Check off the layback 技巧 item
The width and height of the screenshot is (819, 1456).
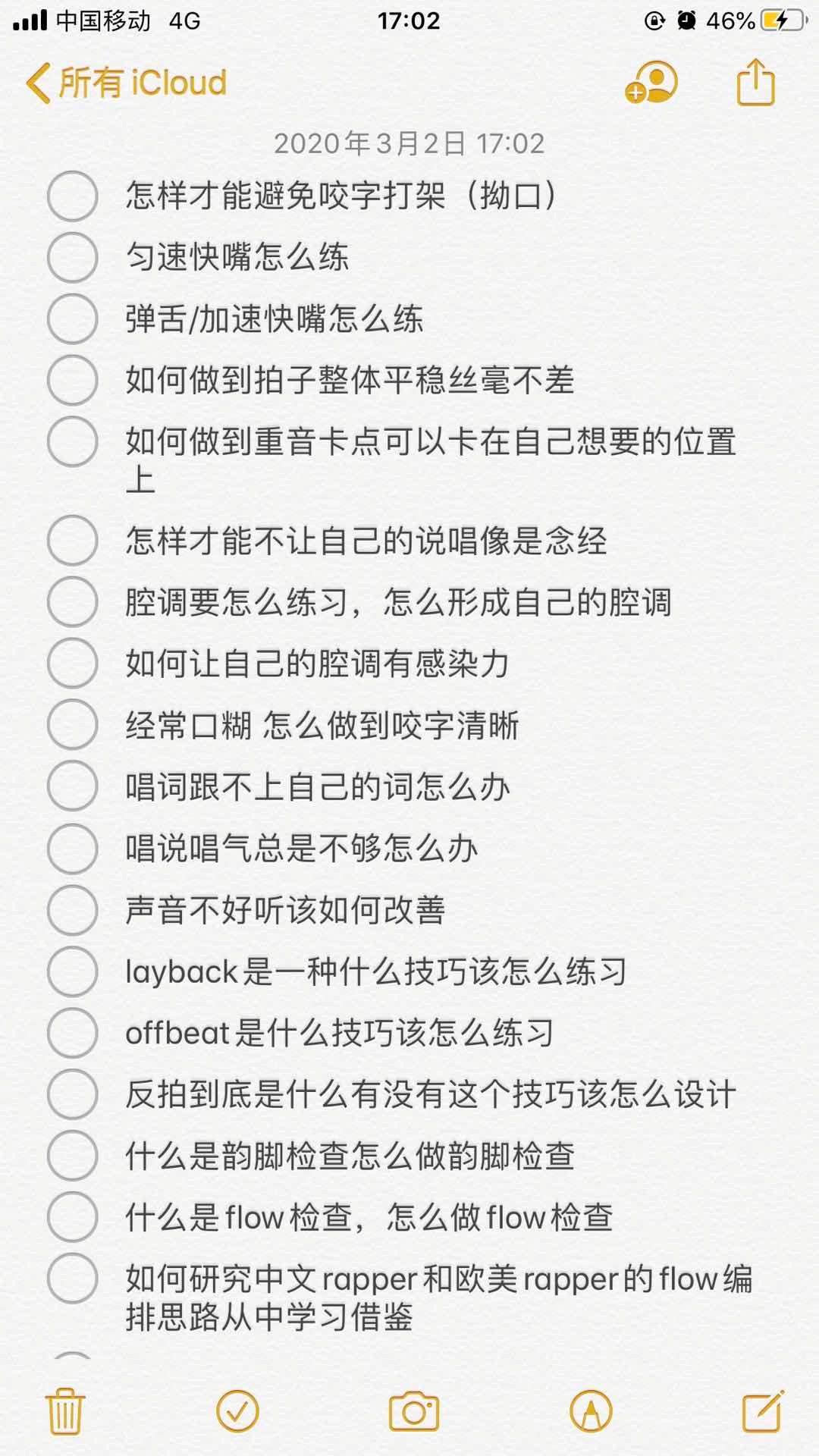coord(72,972)
